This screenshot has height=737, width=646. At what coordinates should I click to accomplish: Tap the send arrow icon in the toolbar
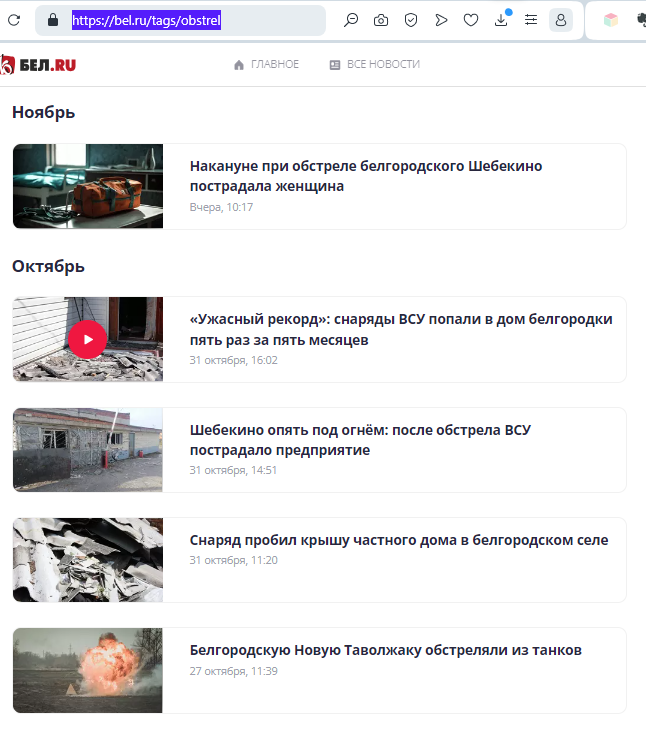pyautogui.click(x=441, y=20)
